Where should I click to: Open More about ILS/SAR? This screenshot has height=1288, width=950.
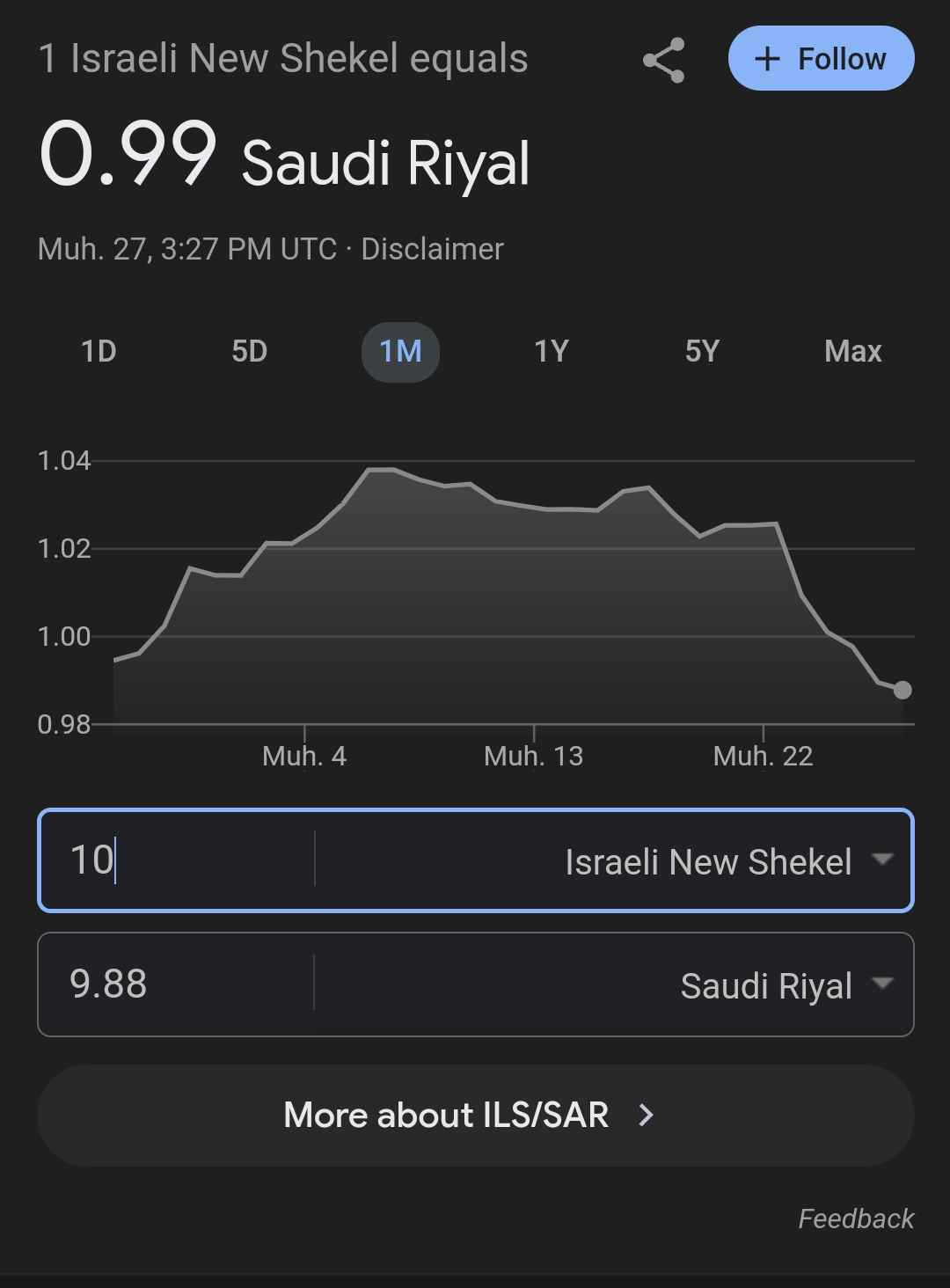(475, 1116)
